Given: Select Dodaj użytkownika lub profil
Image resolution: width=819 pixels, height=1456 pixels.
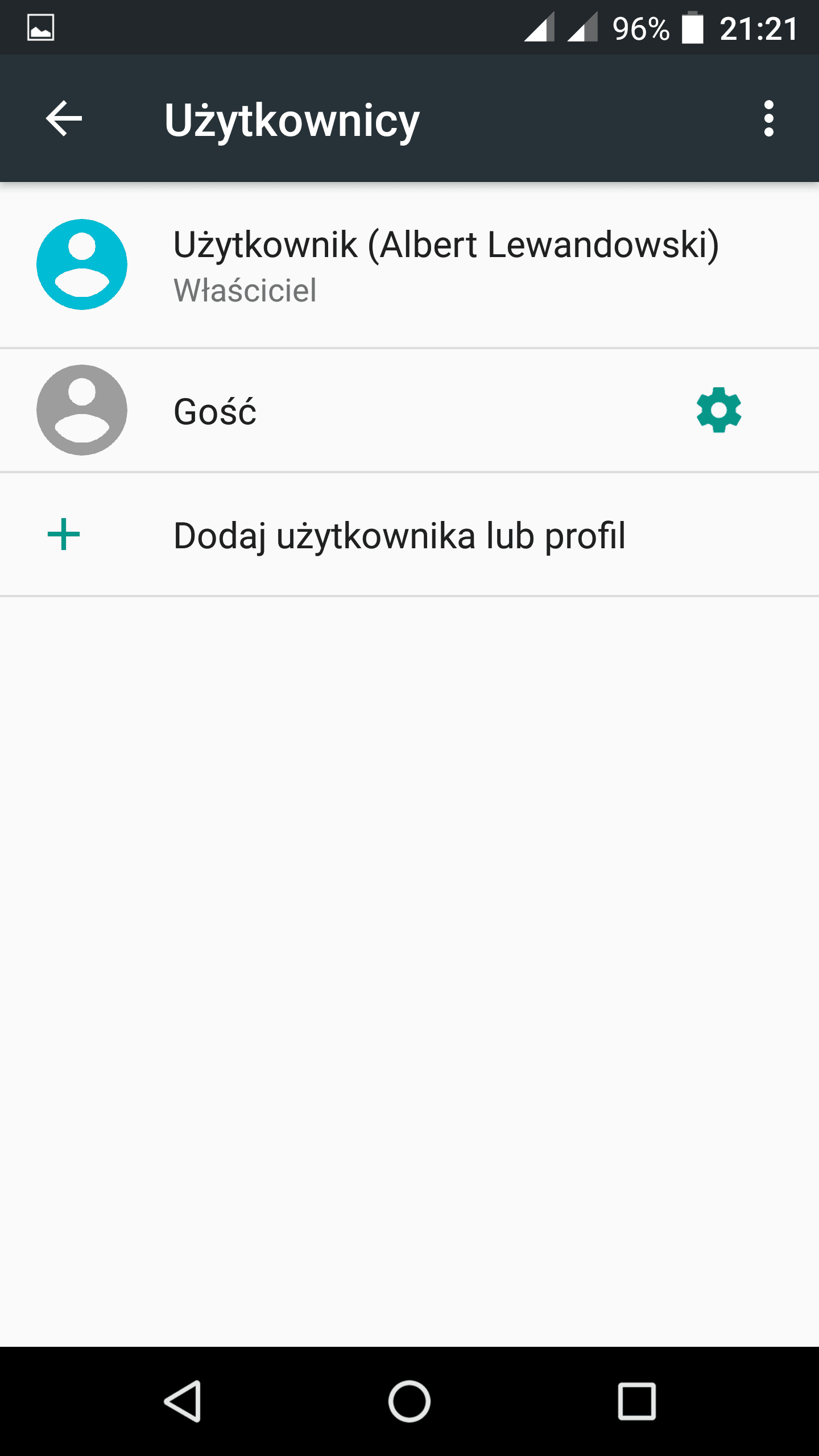Looking at the screenshot, I should (409, 535).
